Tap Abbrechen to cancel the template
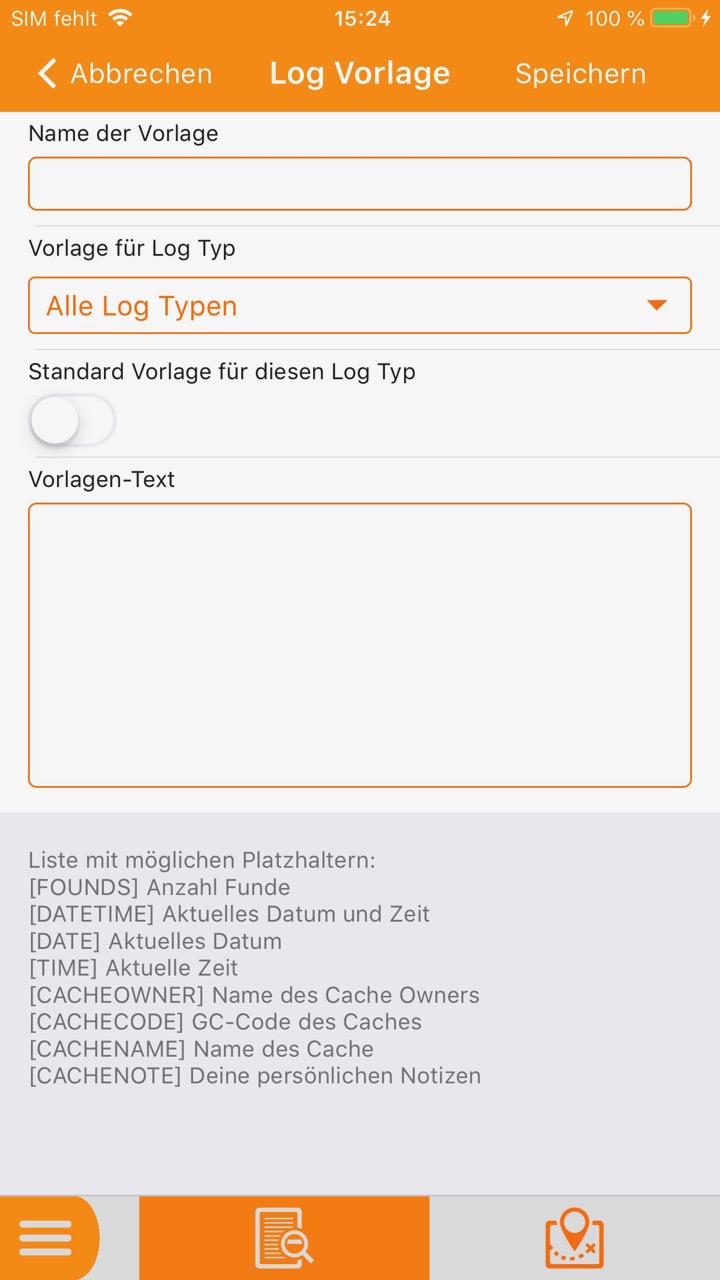The height and width of the screenshot is (1280, 720). [125, 74]
